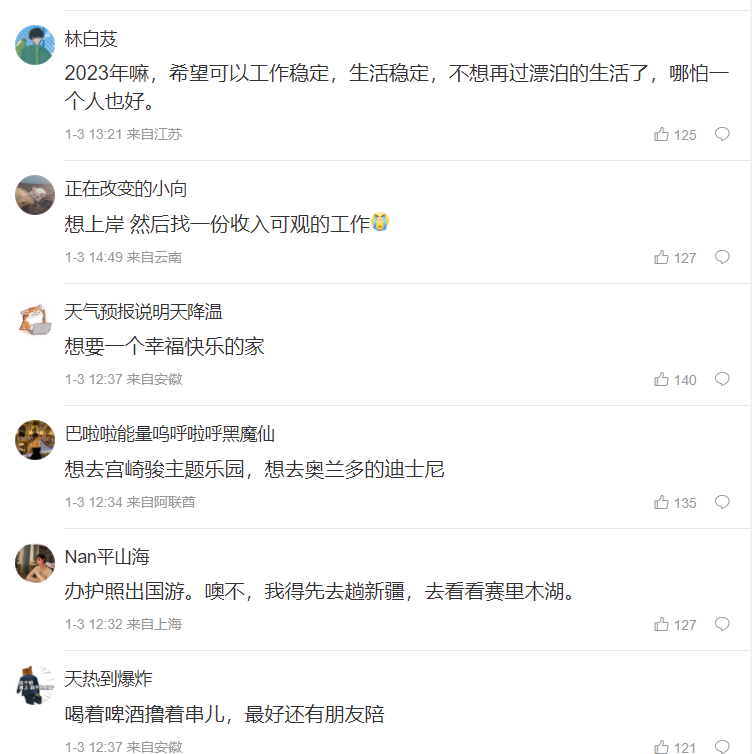Reply to 林白芨's comment
The height and width of the screenshot is (754, 752).
[x=722, y=135]
